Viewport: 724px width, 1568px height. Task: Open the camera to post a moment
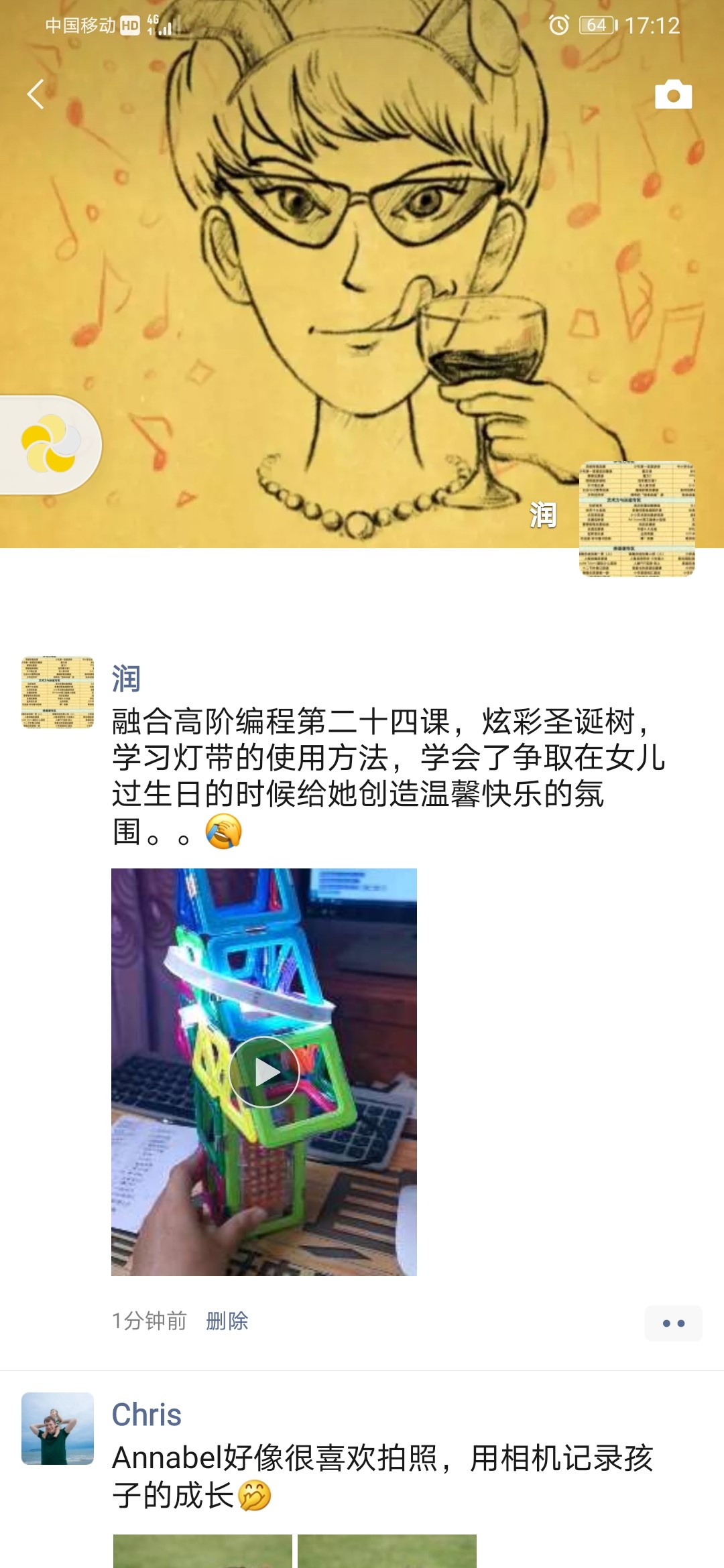point(673,94)
